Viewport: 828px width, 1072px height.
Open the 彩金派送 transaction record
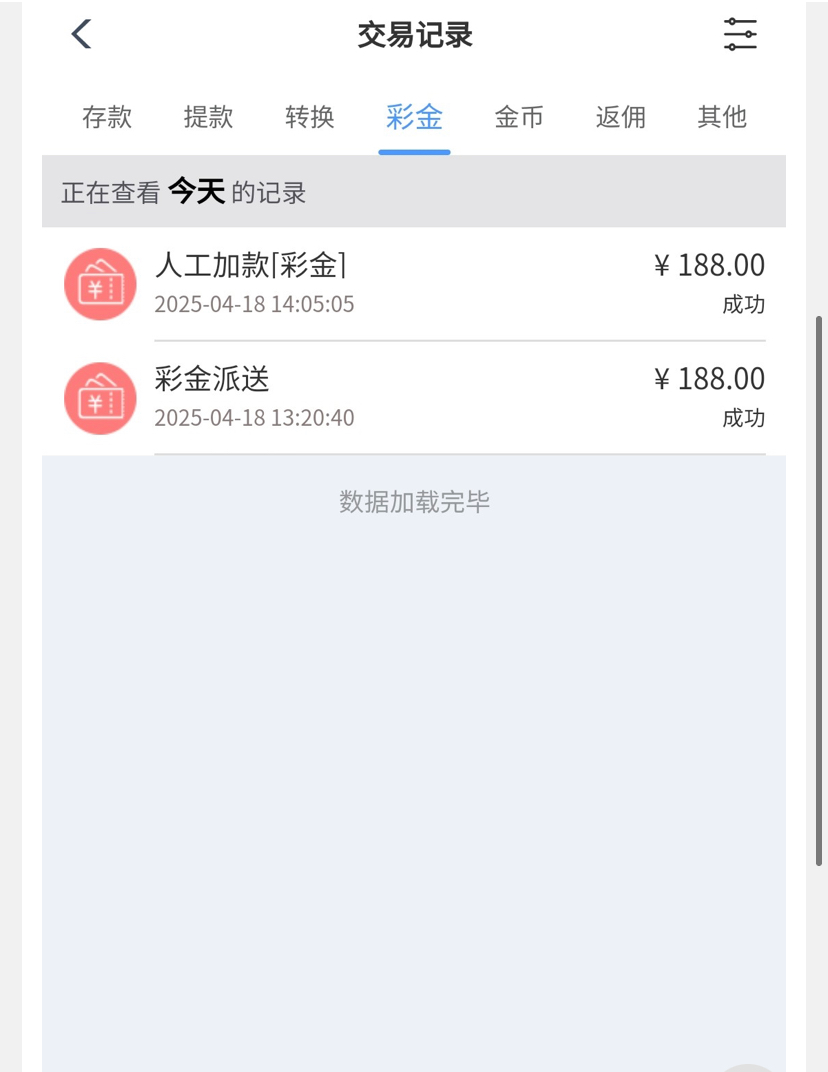coord(414,397)
